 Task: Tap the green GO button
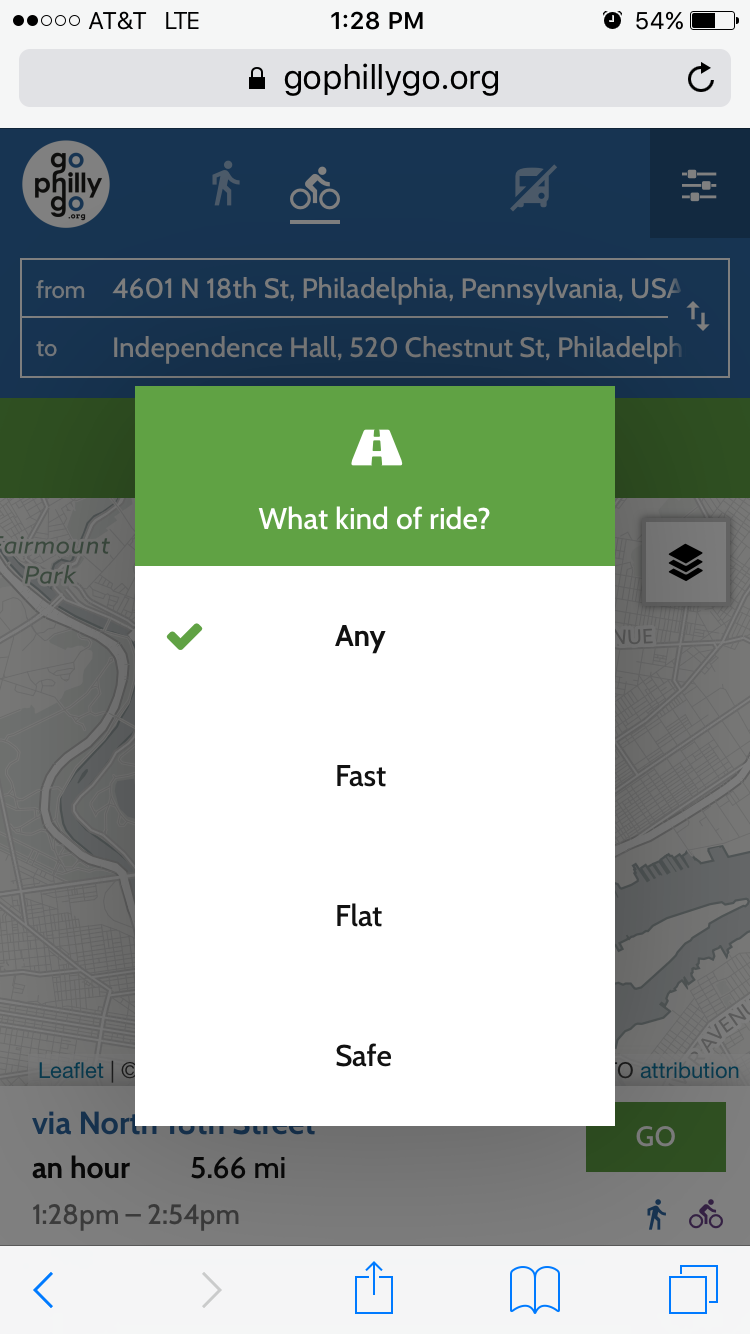pyautogui.click(x=655, y=1136)
